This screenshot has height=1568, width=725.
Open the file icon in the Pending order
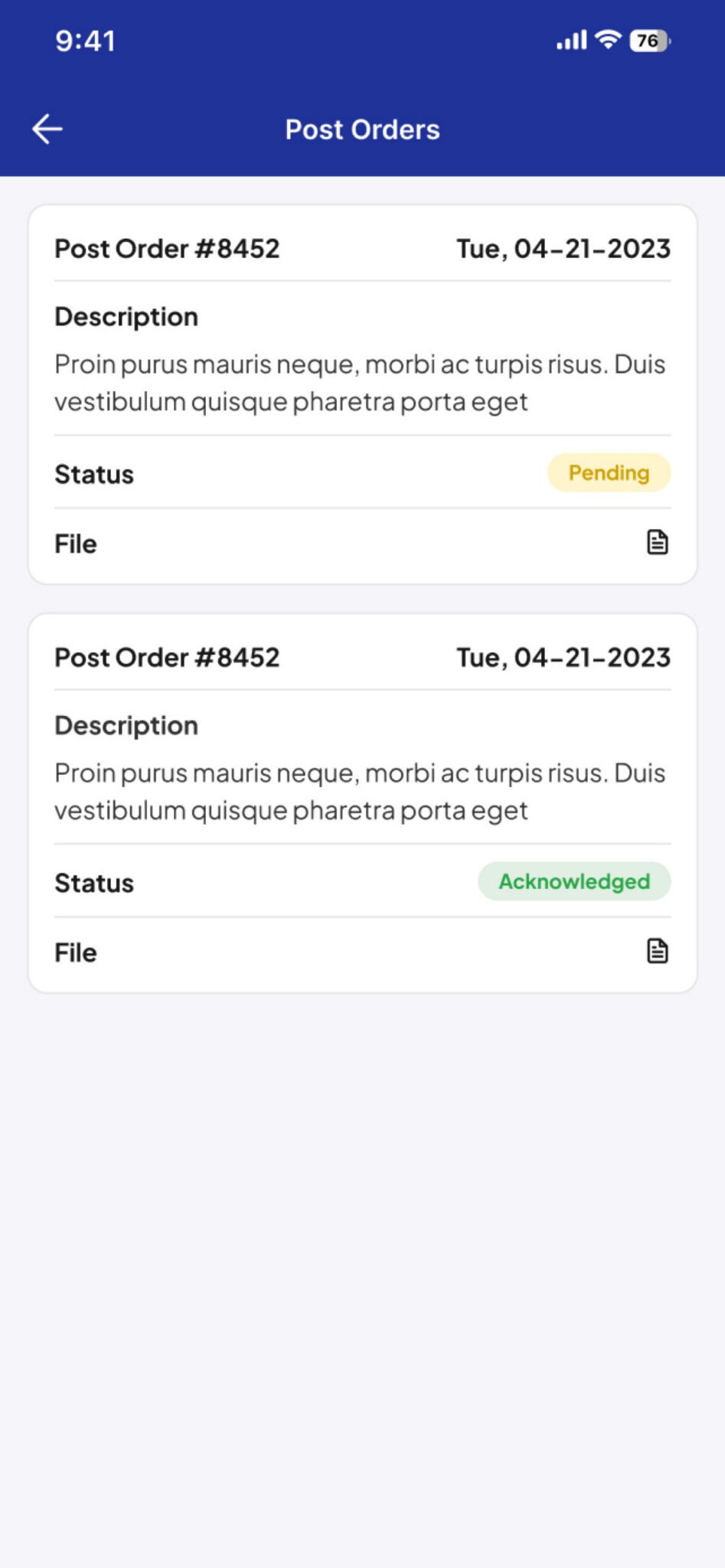(x=658, y=542)
